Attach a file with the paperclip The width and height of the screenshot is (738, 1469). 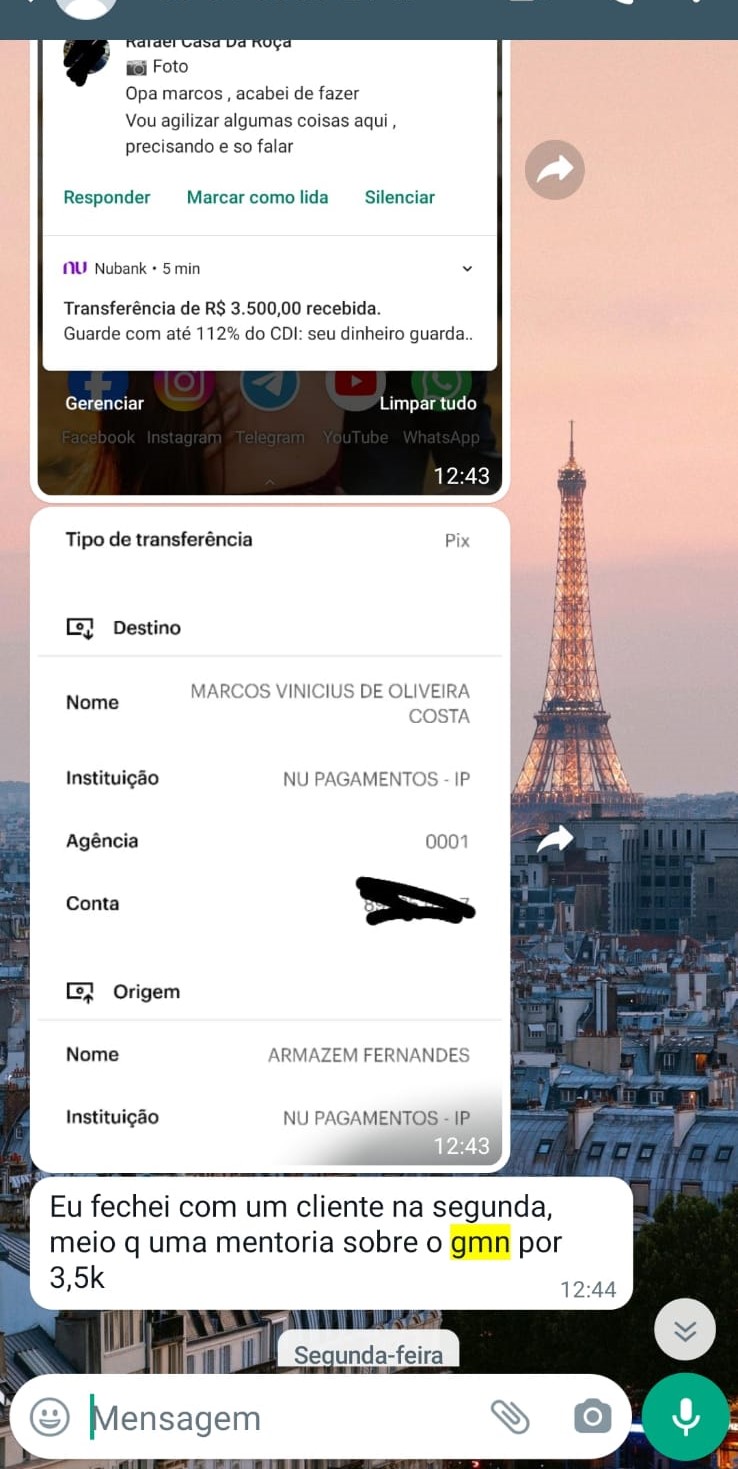510,1417
